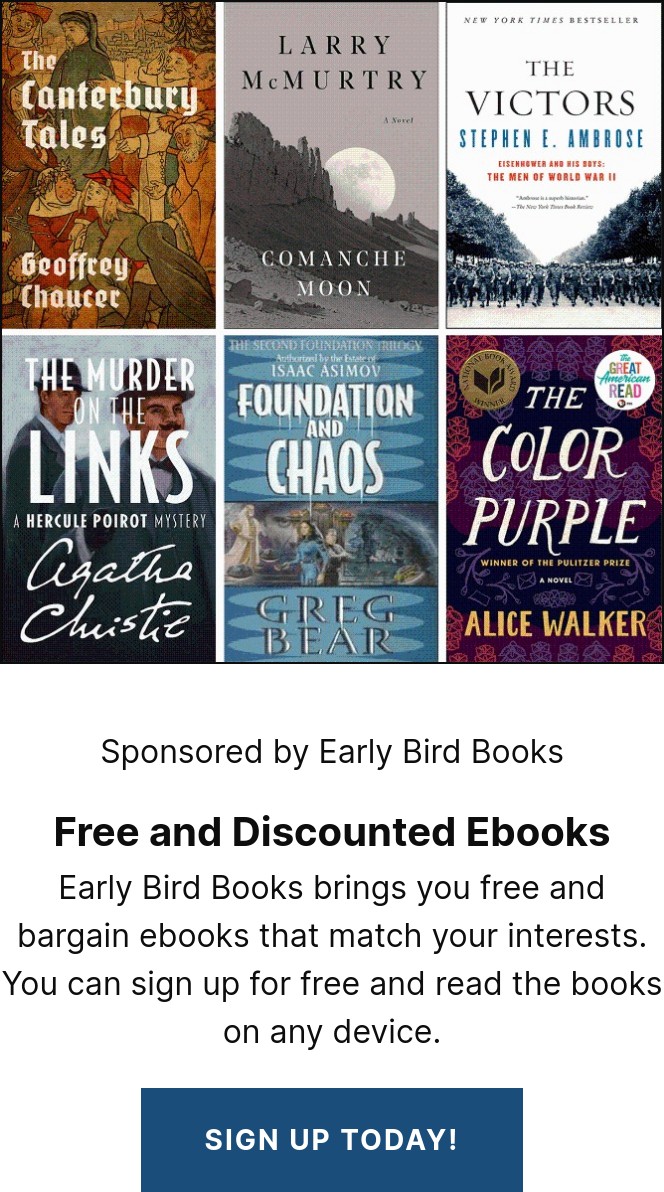Open the Early Bird Books cover collage
This screenshot has width=664, height=1192.
[331, 331]
